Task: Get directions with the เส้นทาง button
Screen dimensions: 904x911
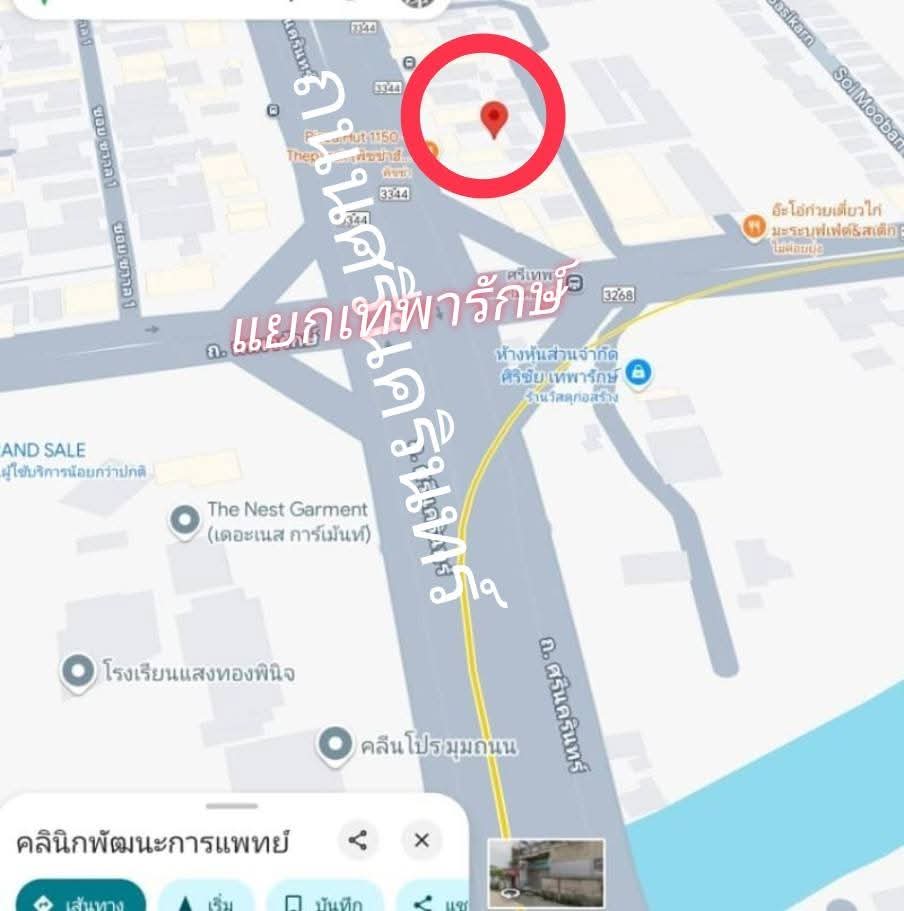Action: [80, 900]
